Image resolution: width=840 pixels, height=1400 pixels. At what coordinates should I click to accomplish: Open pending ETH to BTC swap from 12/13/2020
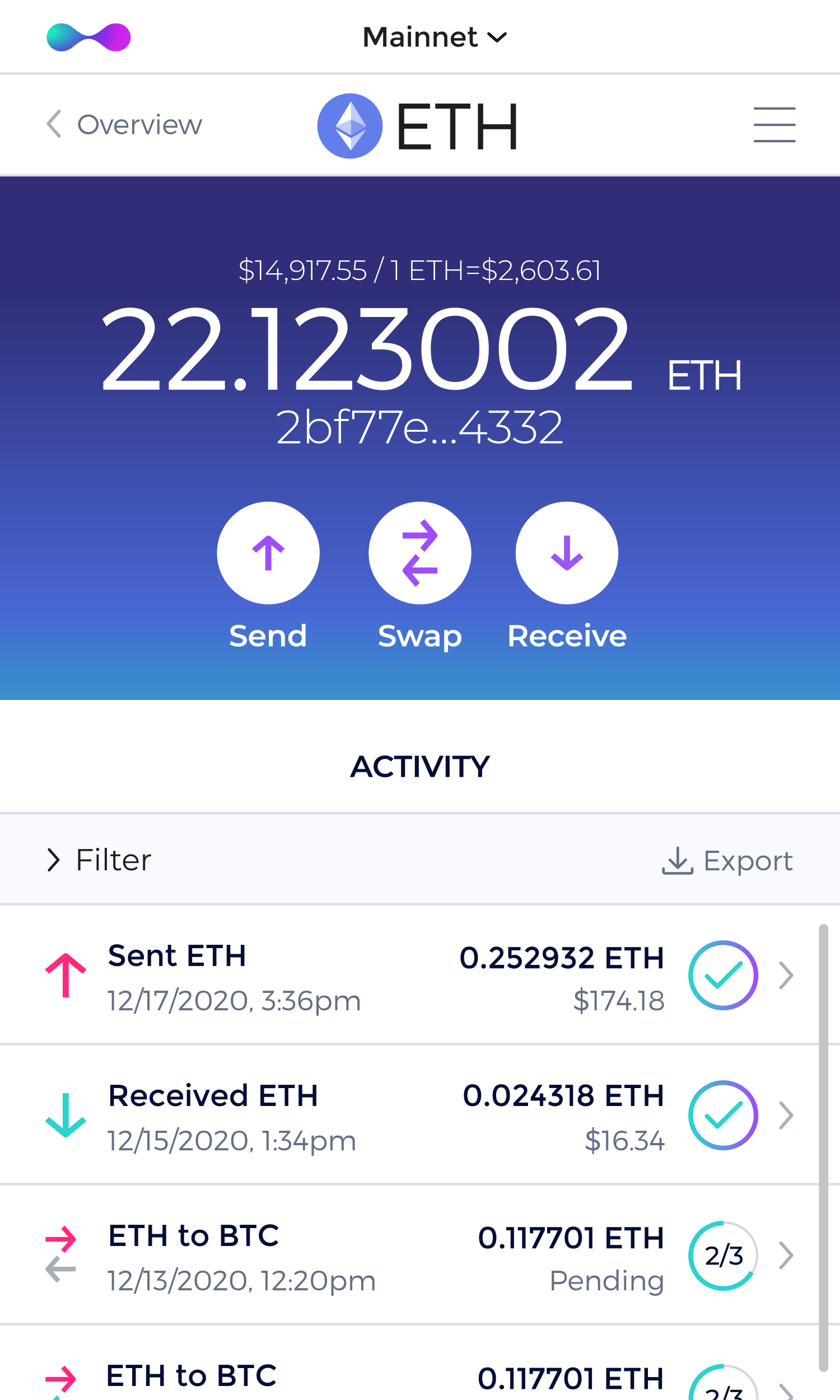(x=419, y=1255)
